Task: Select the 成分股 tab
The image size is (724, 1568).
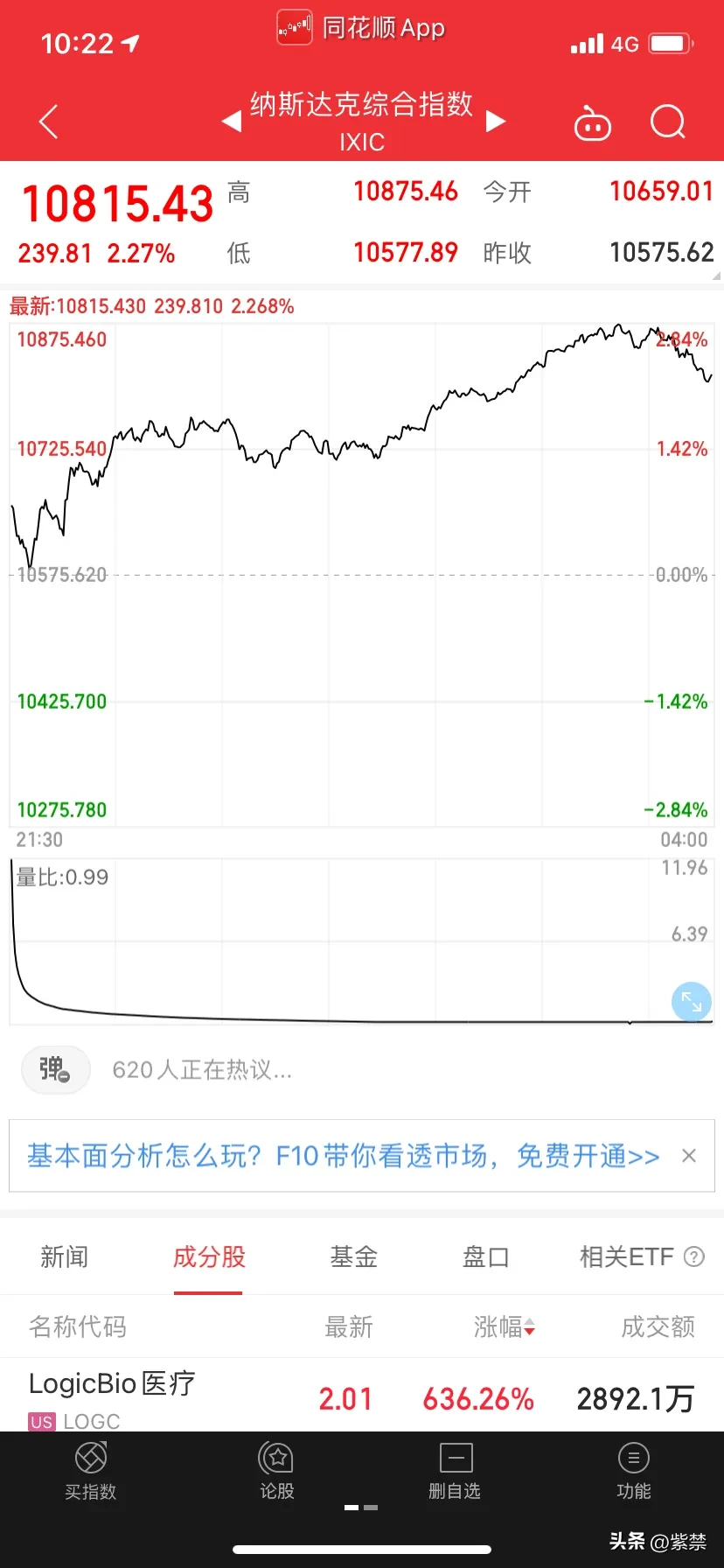Action: click(209, 1256)
